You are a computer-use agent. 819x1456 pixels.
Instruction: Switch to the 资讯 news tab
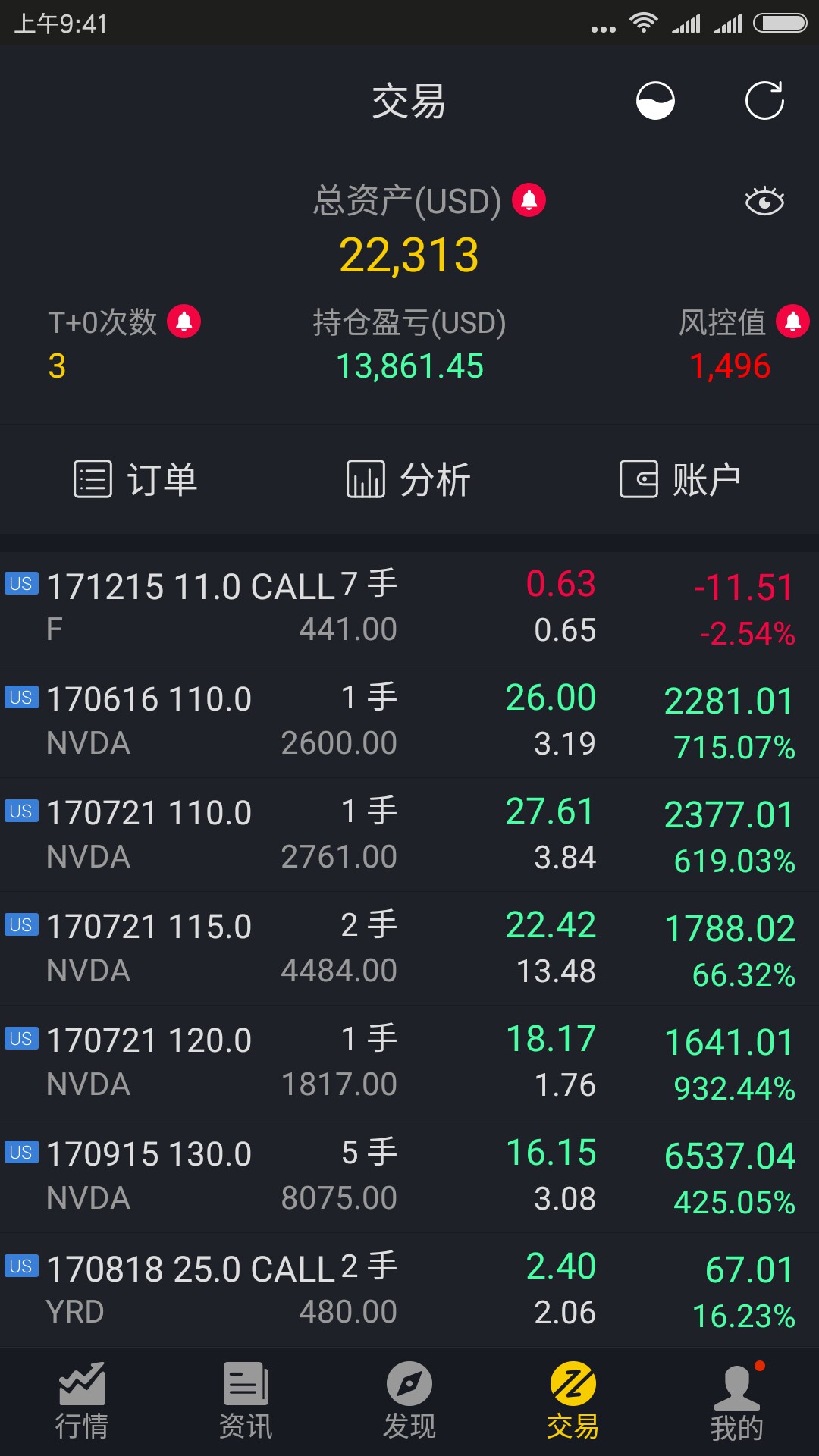point(246,1402)
